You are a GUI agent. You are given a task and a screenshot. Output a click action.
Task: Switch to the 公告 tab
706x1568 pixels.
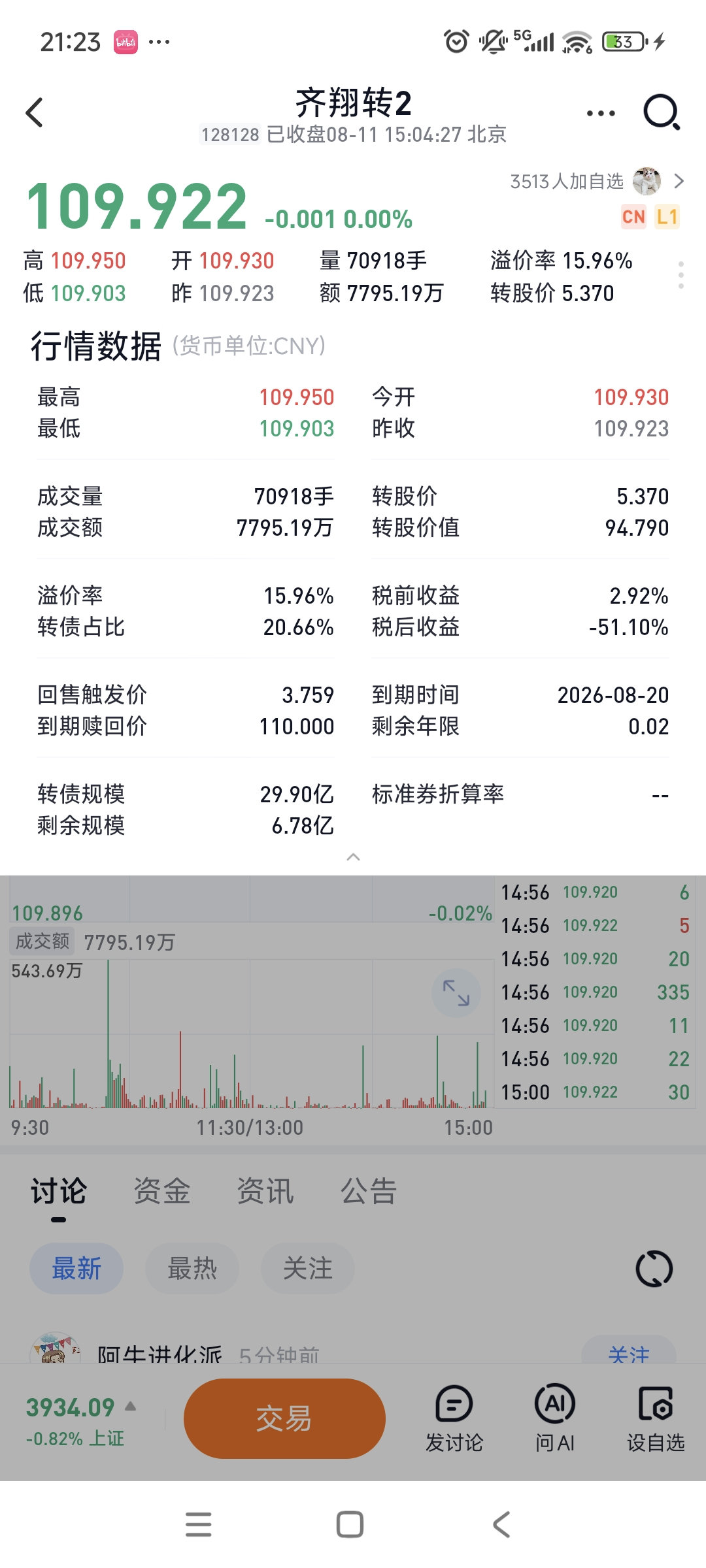[x=369, y=1190]
